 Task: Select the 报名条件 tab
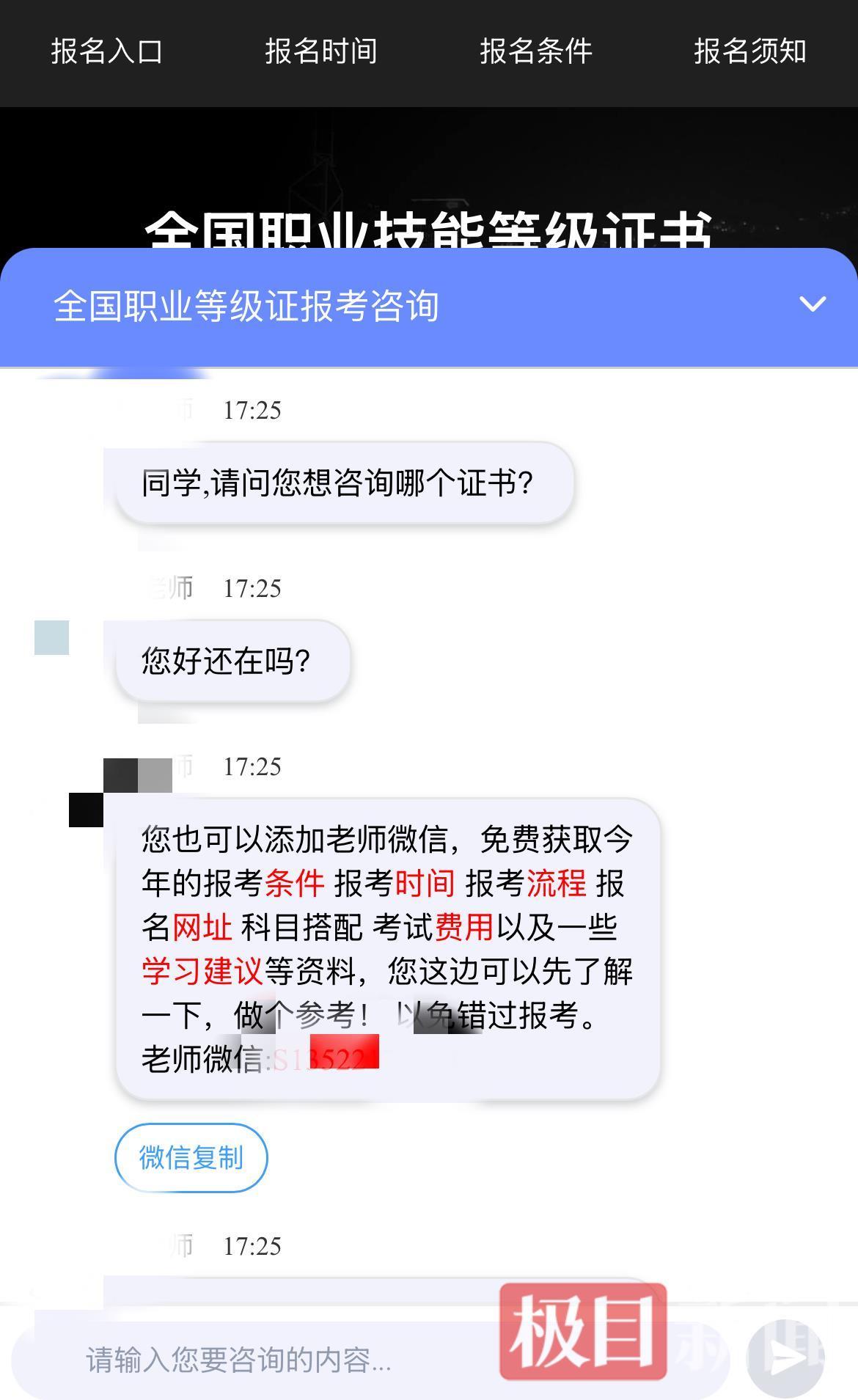point(536,51)
